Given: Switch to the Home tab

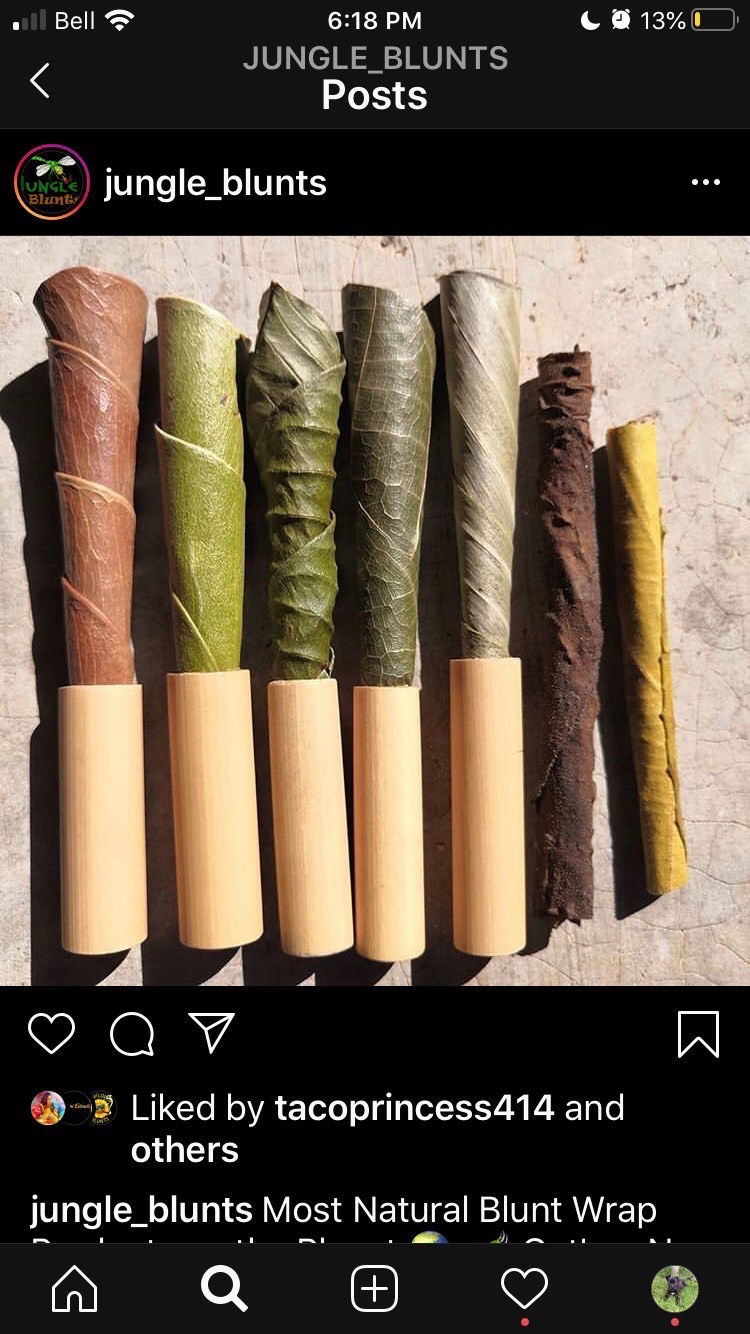Looking at the screenshot, I should coord(75,1289).
